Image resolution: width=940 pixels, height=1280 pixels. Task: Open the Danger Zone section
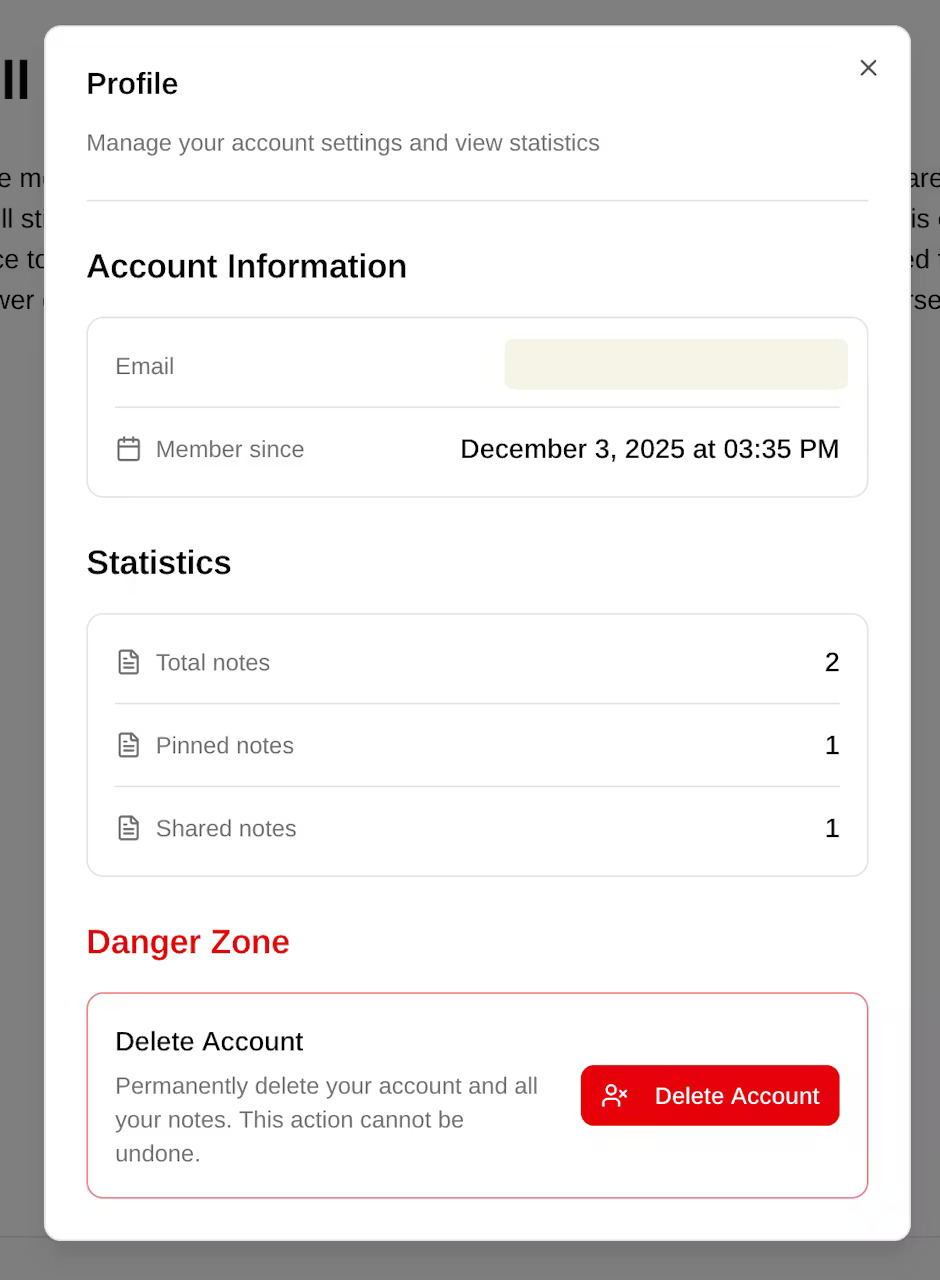click(x=187, y=941)
